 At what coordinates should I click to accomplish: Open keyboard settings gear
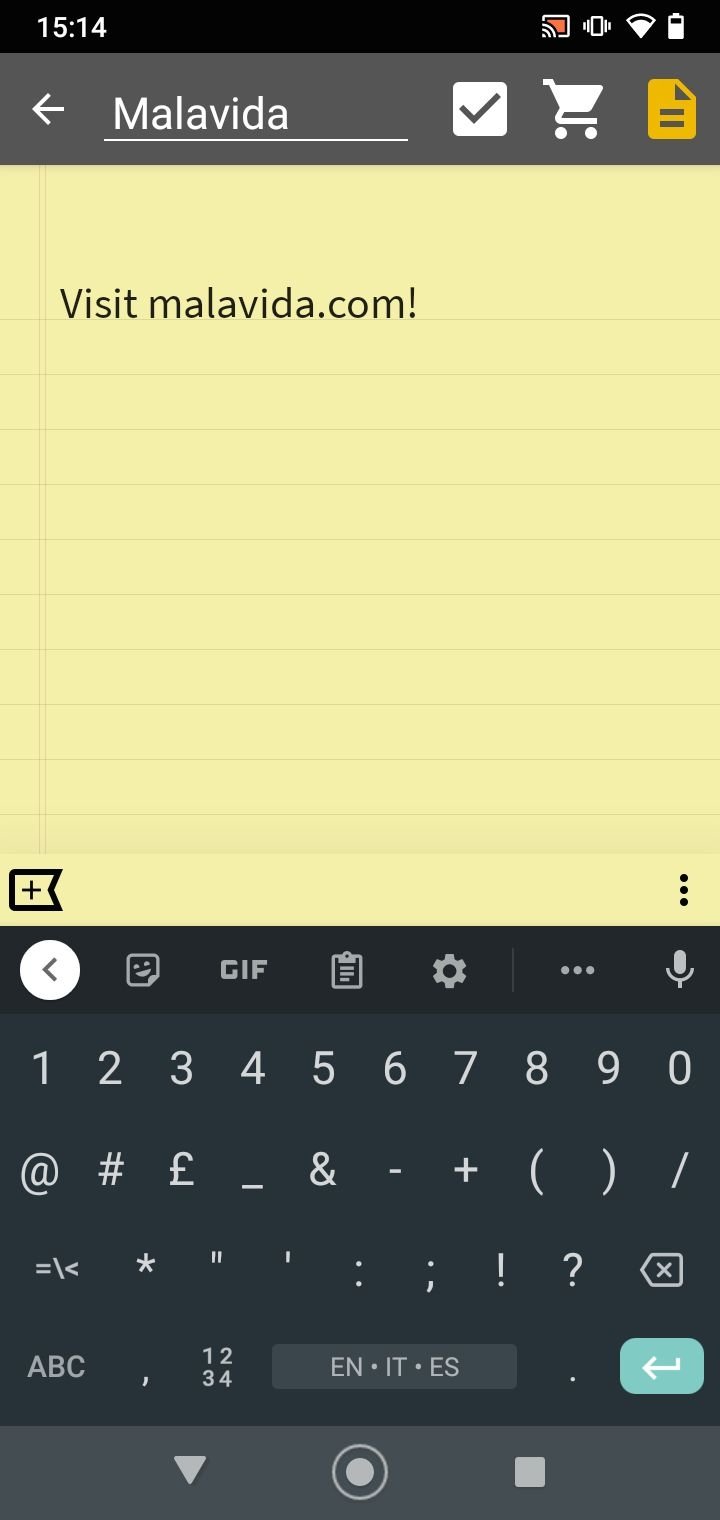click(x=449, y=970)
